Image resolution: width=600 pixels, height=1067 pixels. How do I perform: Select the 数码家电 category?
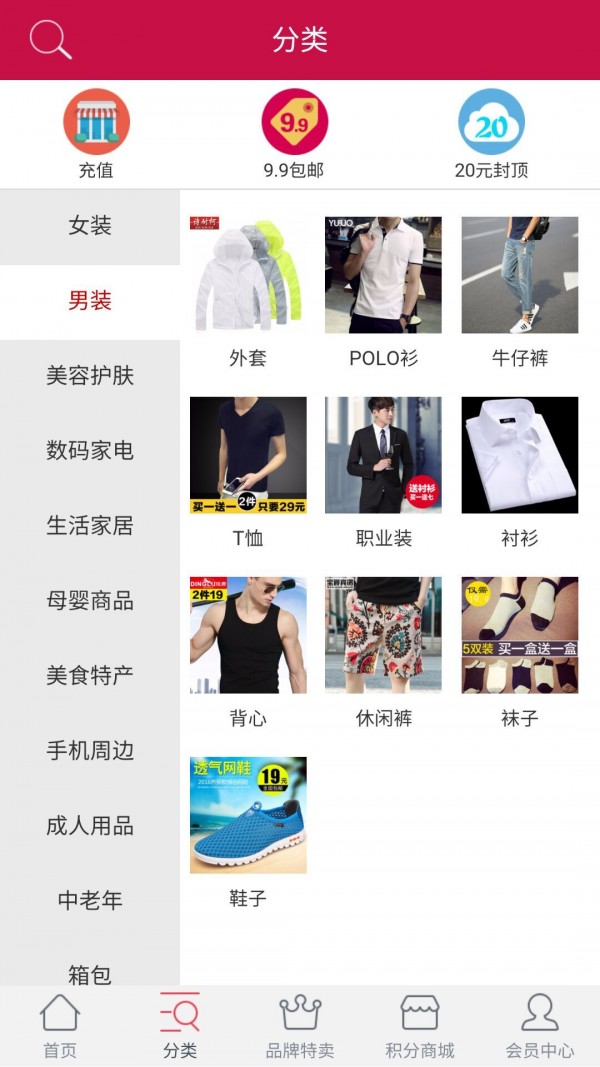coord(90,451)
